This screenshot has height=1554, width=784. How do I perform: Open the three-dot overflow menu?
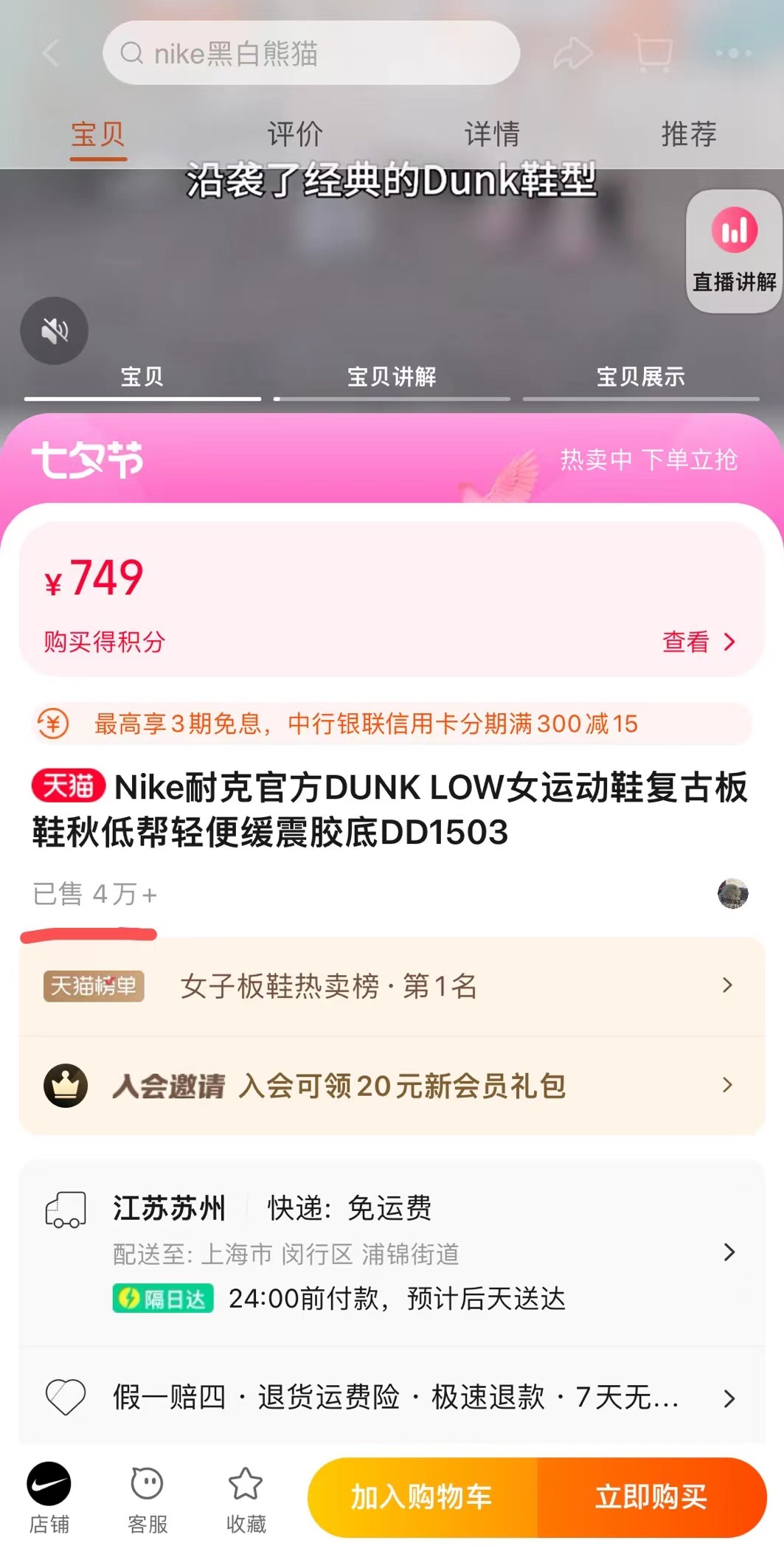pyautogui.click(x=733, y=53)
